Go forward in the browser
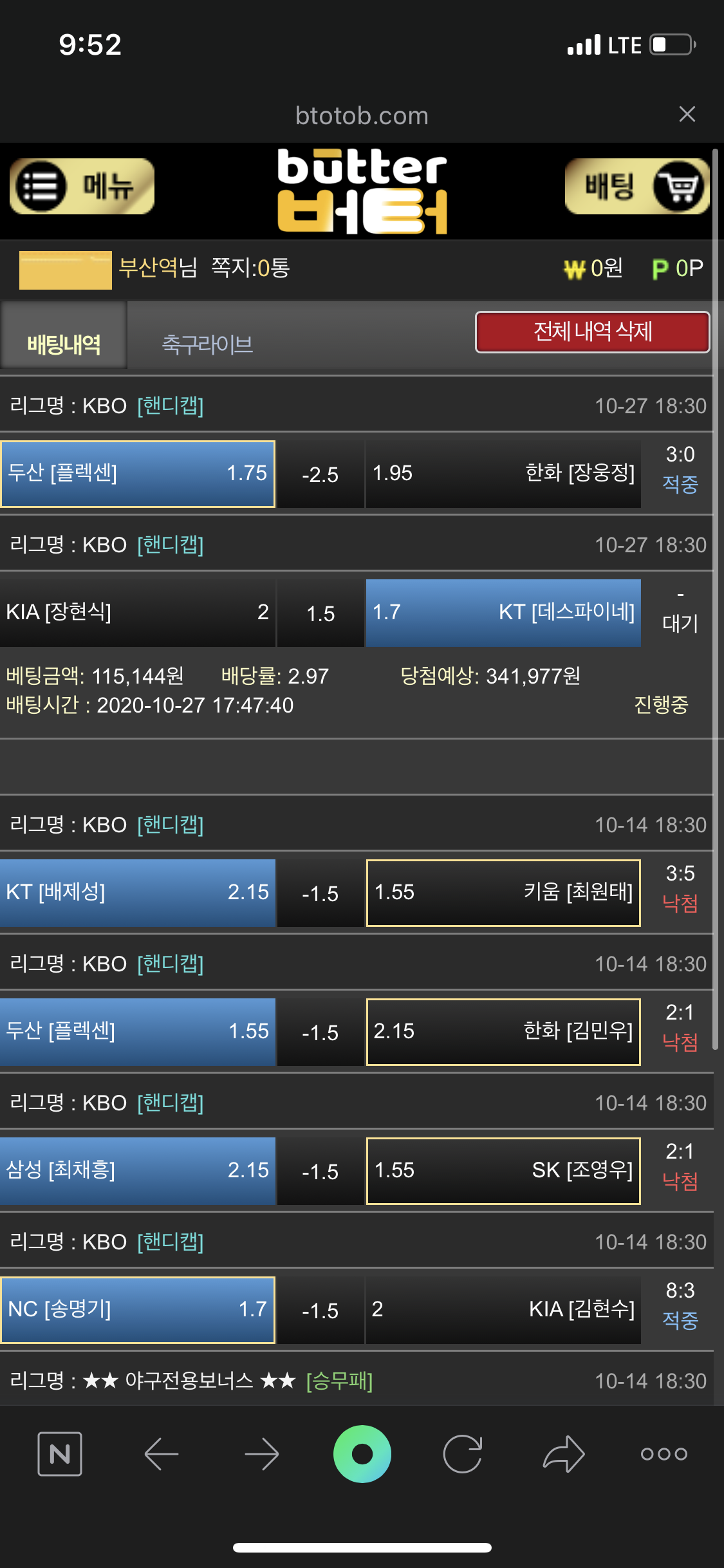 (262, 1454)
